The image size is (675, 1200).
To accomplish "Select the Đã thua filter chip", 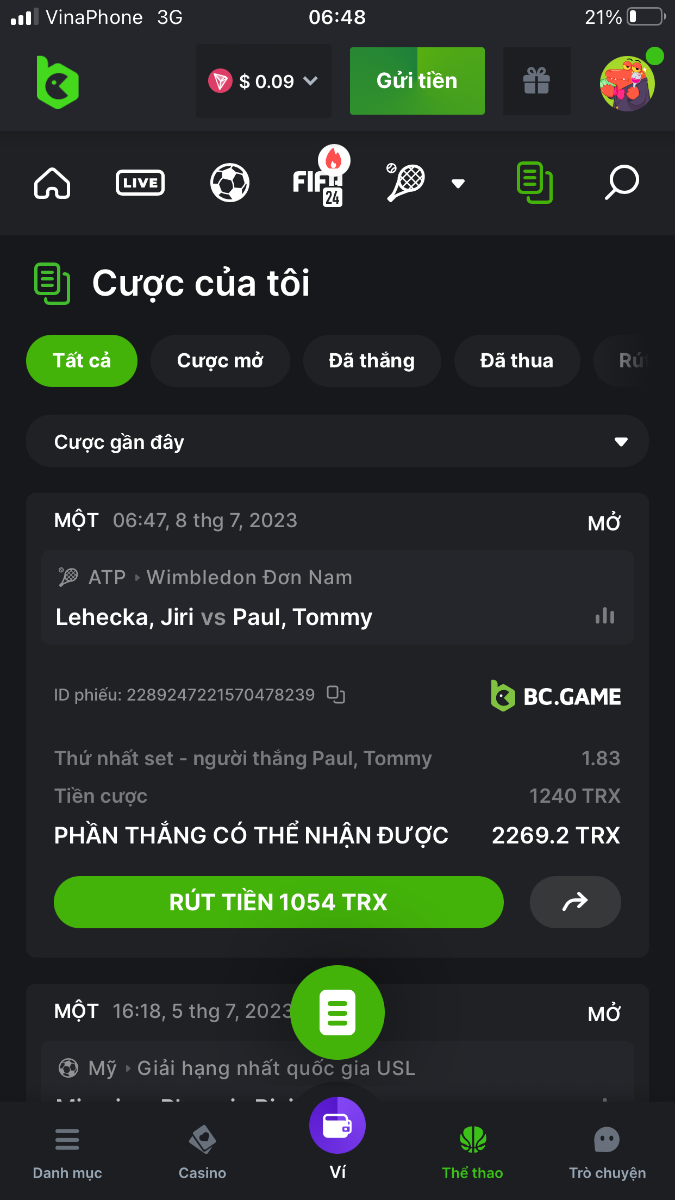I will [516, 361].
